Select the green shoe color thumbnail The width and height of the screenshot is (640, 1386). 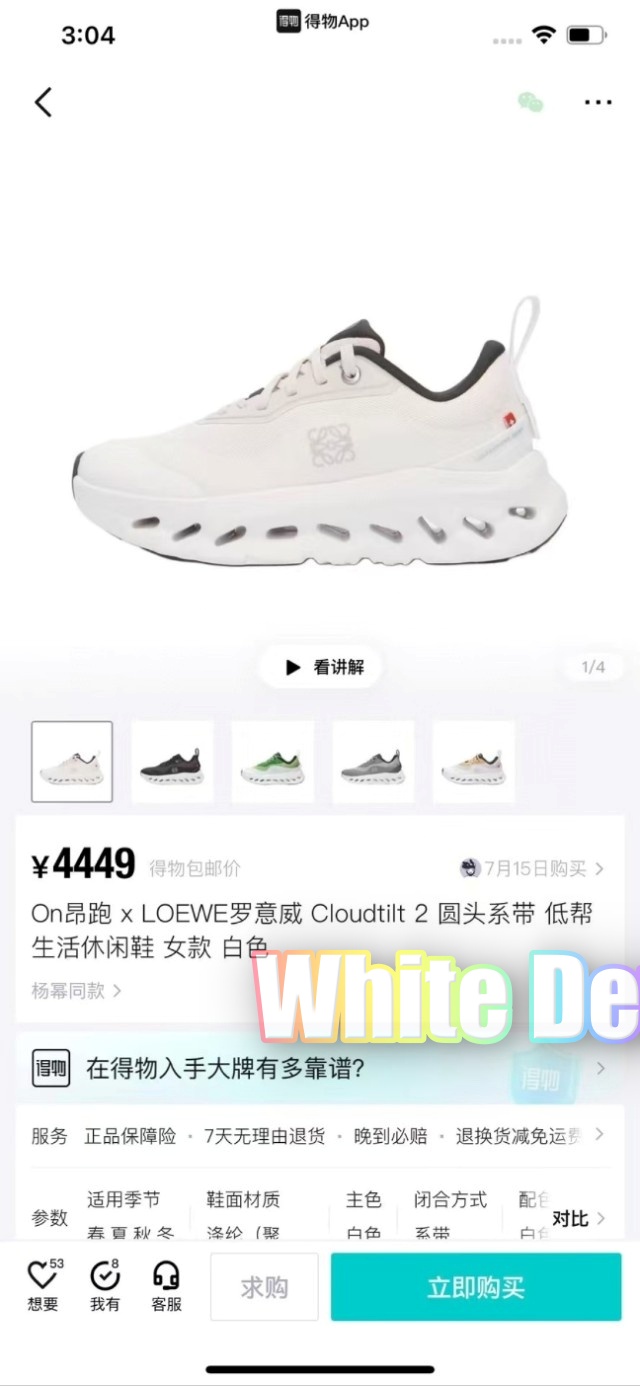pyautogui.click(x=272, y=762)
